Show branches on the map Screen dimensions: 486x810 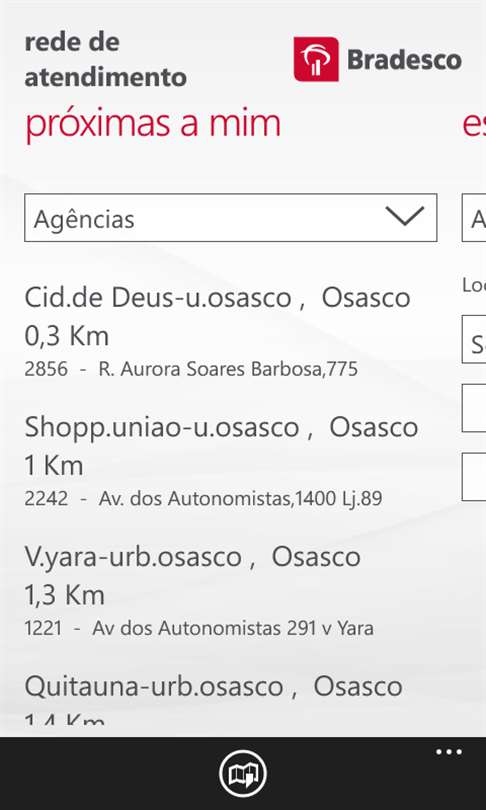point(243,773)
